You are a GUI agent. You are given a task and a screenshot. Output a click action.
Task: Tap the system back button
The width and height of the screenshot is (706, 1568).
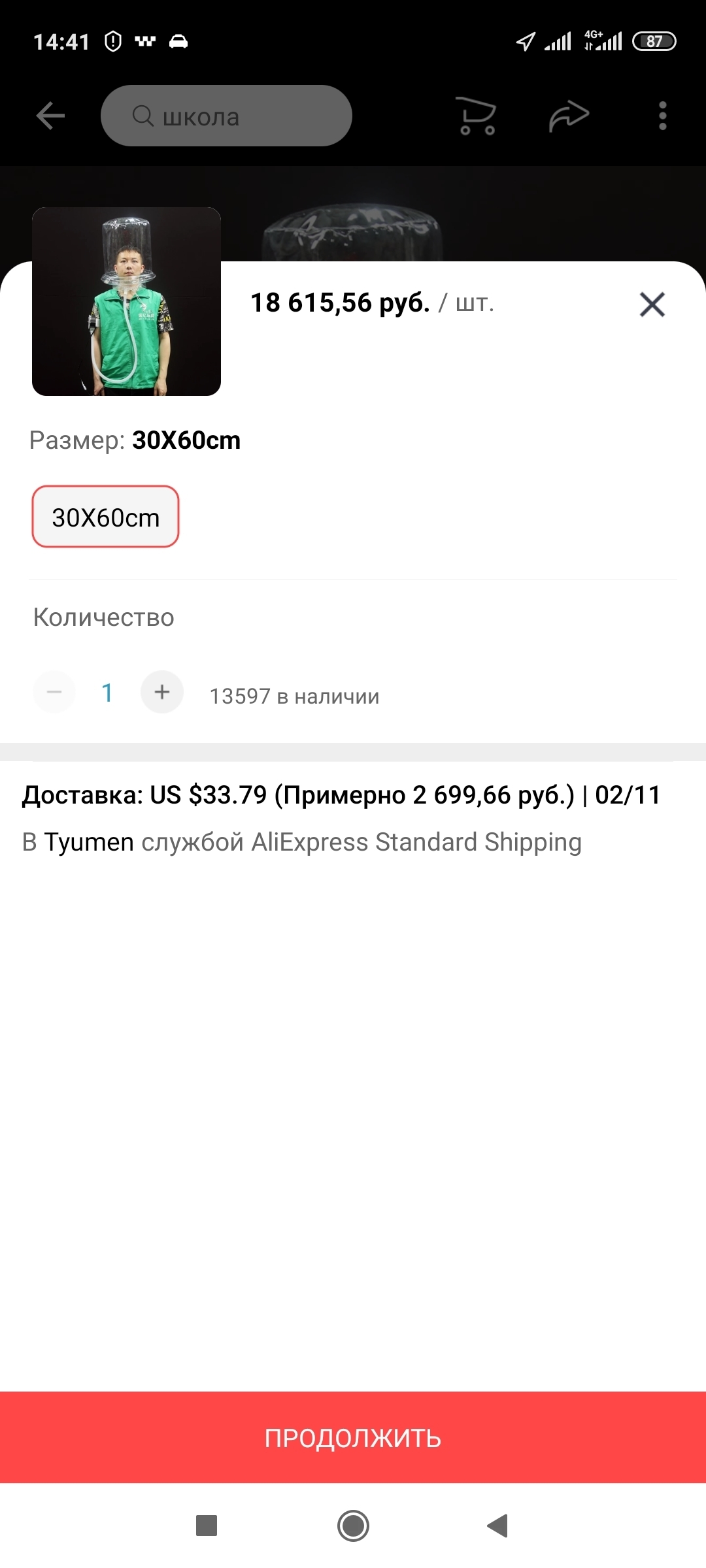pyautogui.click(x=498, y=1526)
